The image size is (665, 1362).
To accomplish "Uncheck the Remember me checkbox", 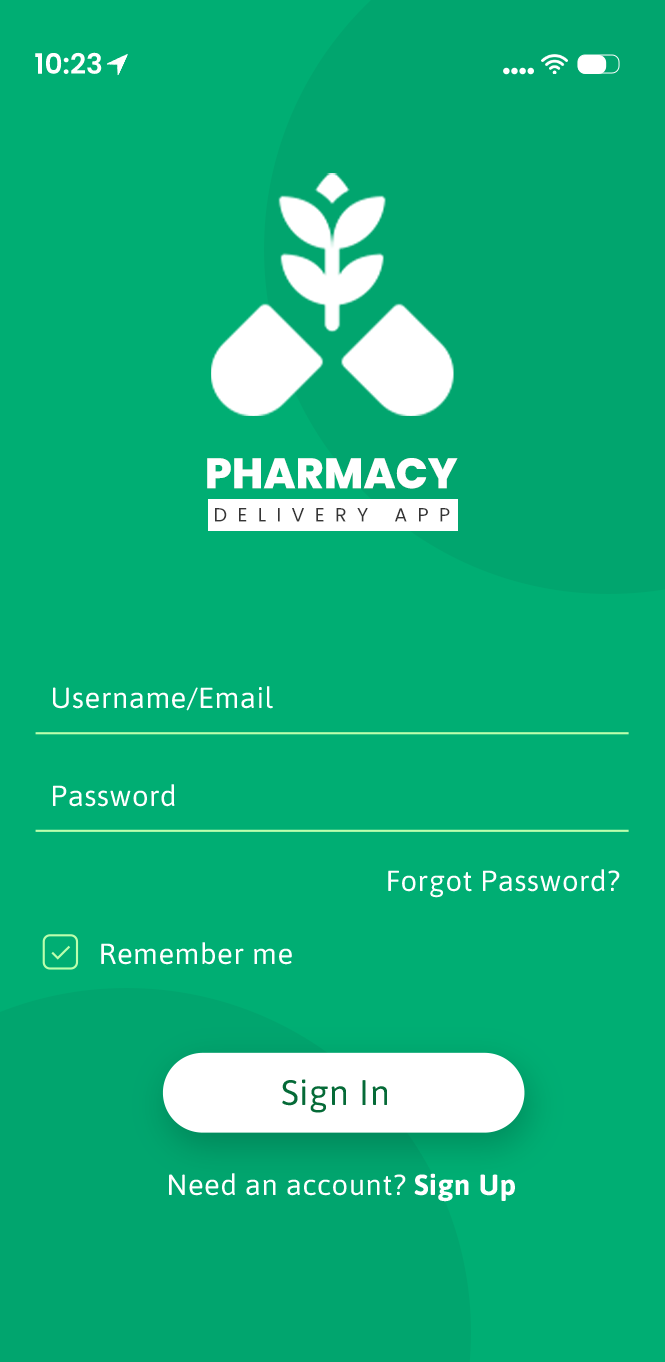I will 60,952.
